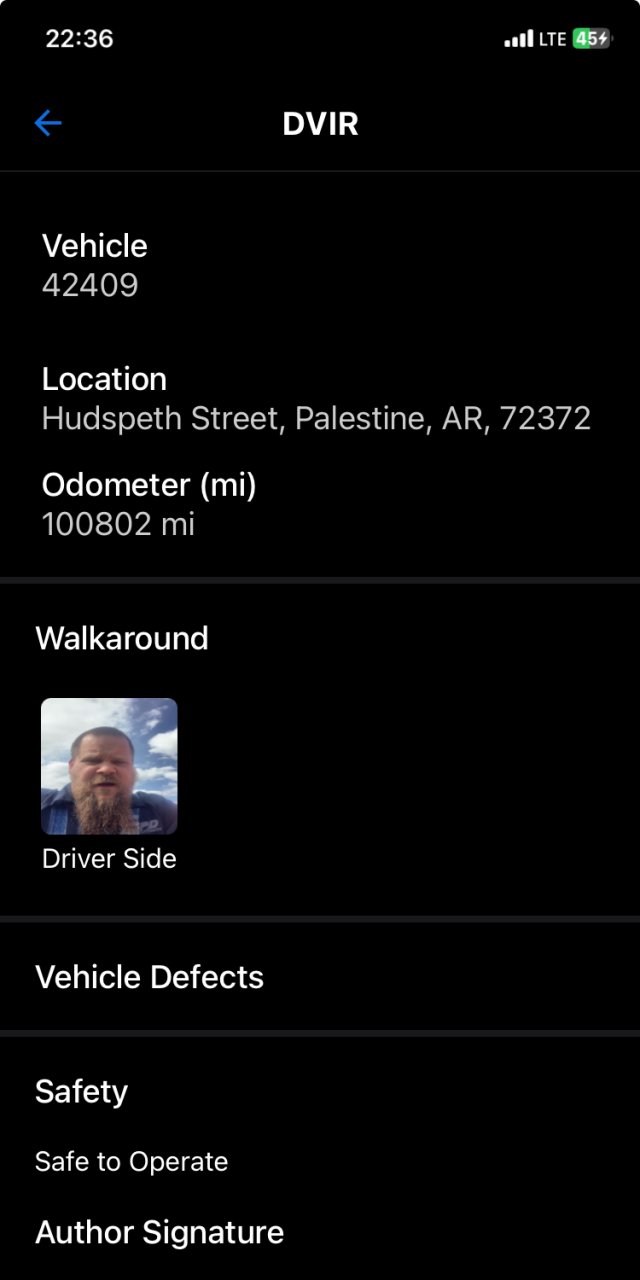
Task: Open the Driver Side walkaround photo
Action: 109,766
